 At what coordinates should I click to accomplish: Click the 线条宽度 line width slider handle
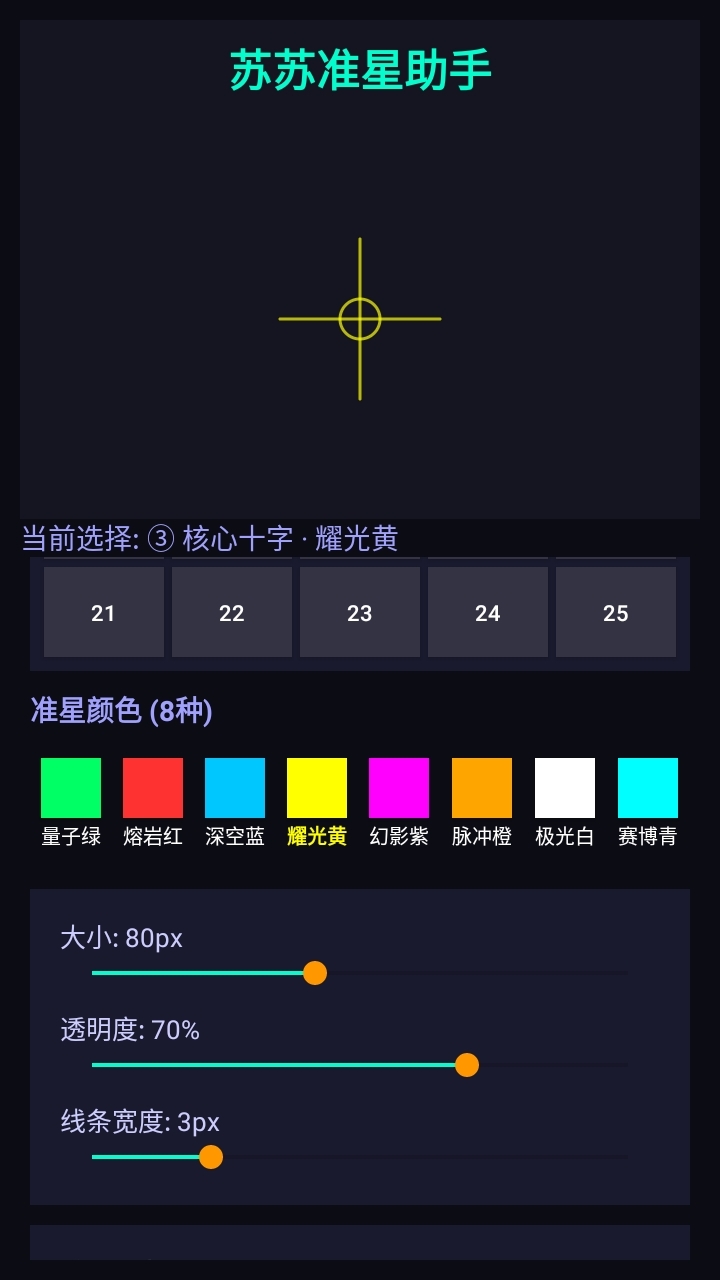[x=213, y=1158]
